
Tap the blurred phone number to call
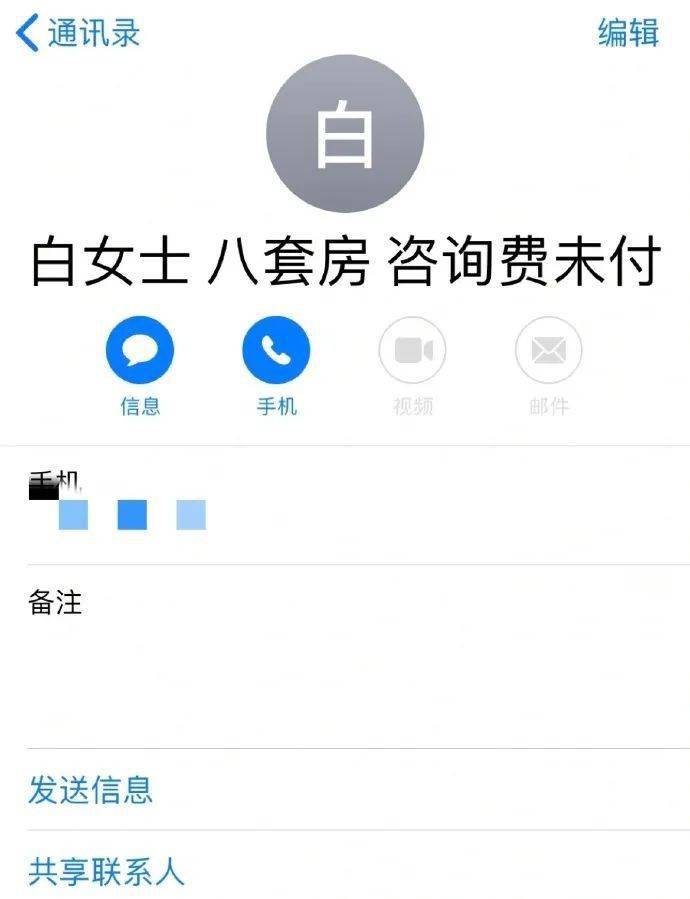[132, 514]
